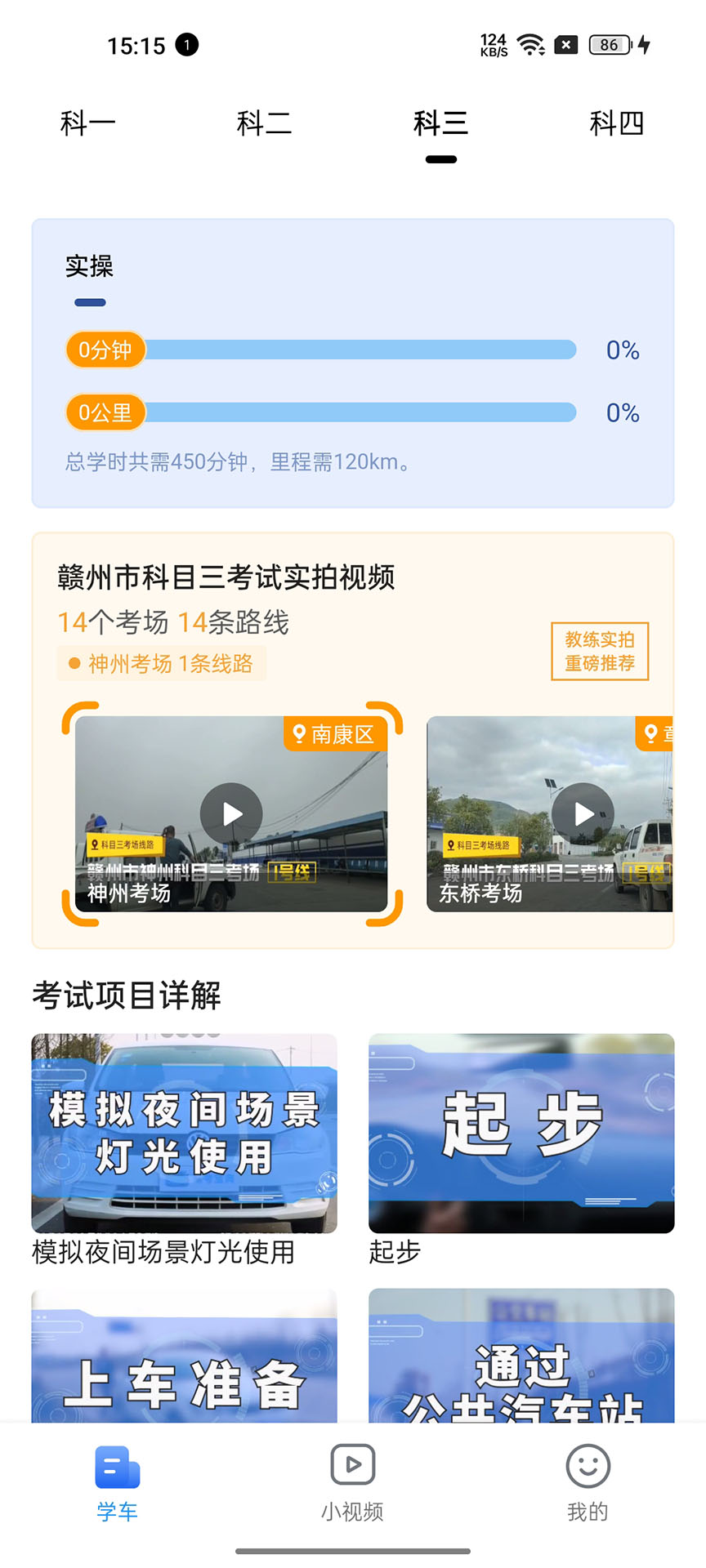706x1568 pixels.
Task: Tap the play icon on 神州考场 video
Action: pos(230,813)
